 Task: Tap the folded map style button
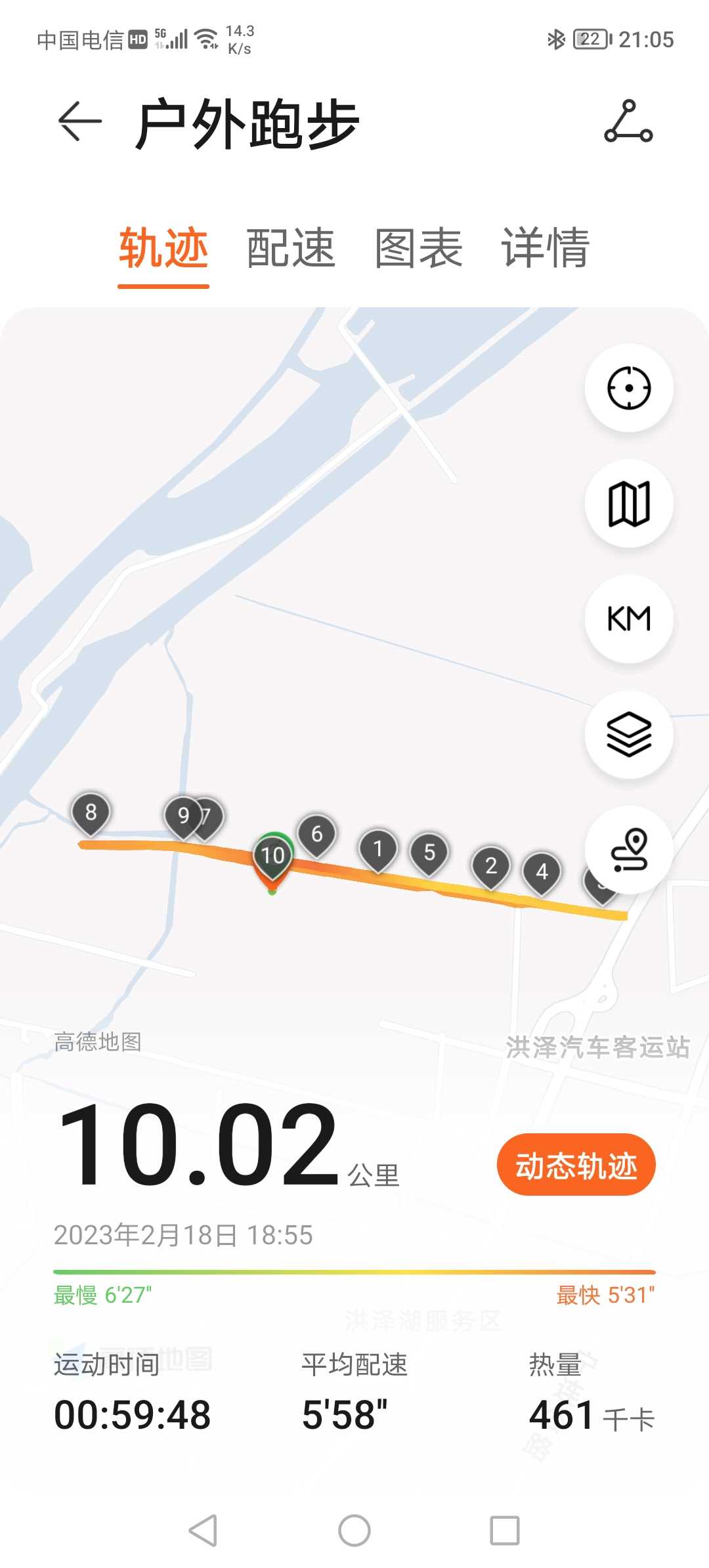click(629, 504)
